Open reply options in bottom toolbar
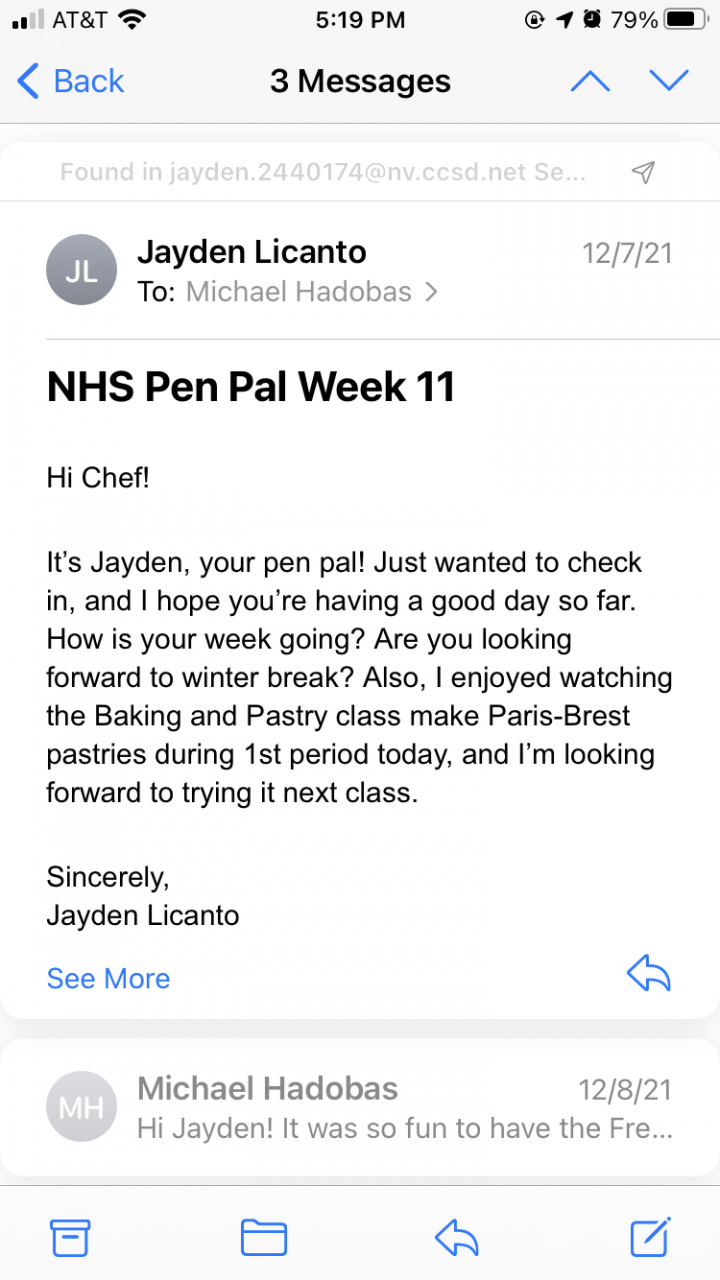 [x=457, y=1238]
